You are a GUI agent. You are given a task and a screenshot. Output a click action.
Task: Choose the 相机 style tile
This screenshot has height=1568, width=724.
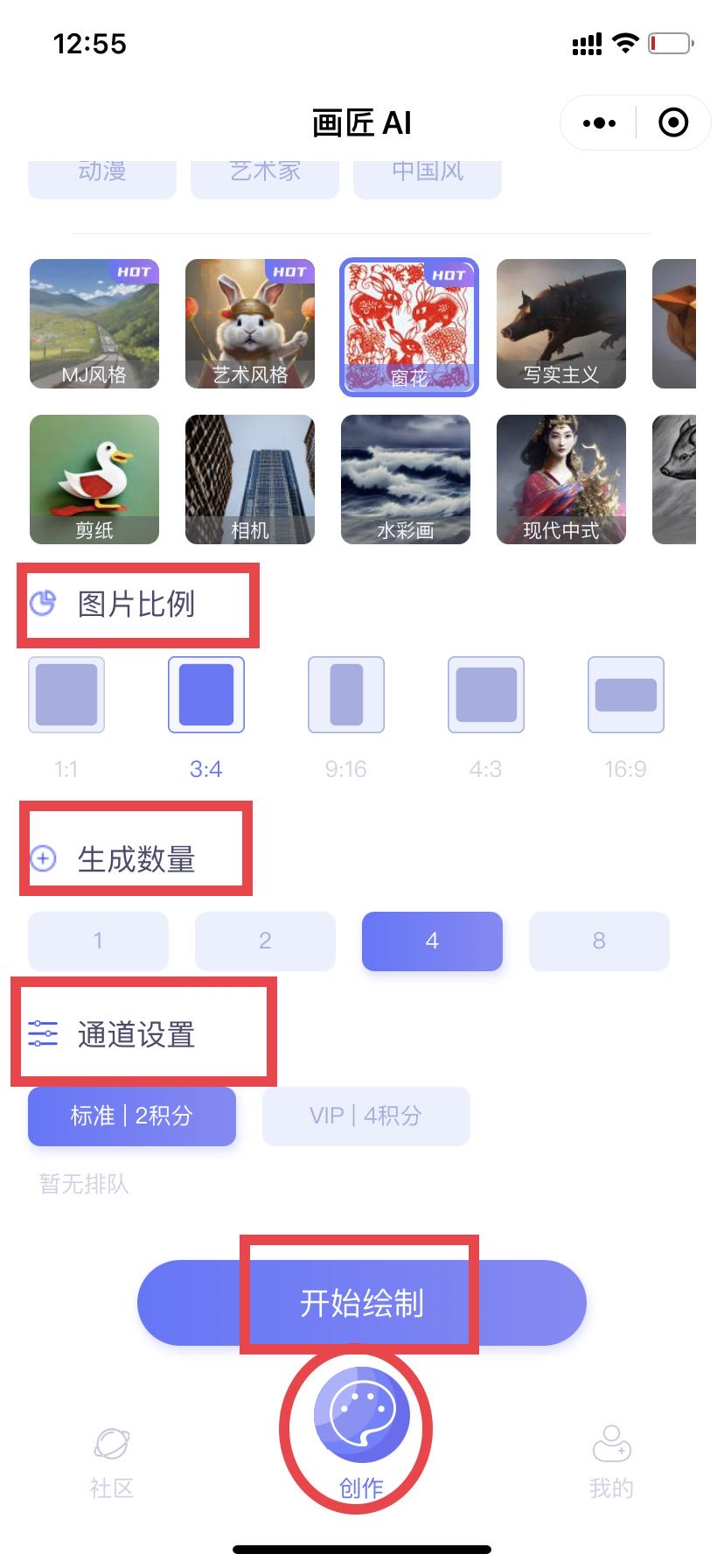click(x=250, y=479)
